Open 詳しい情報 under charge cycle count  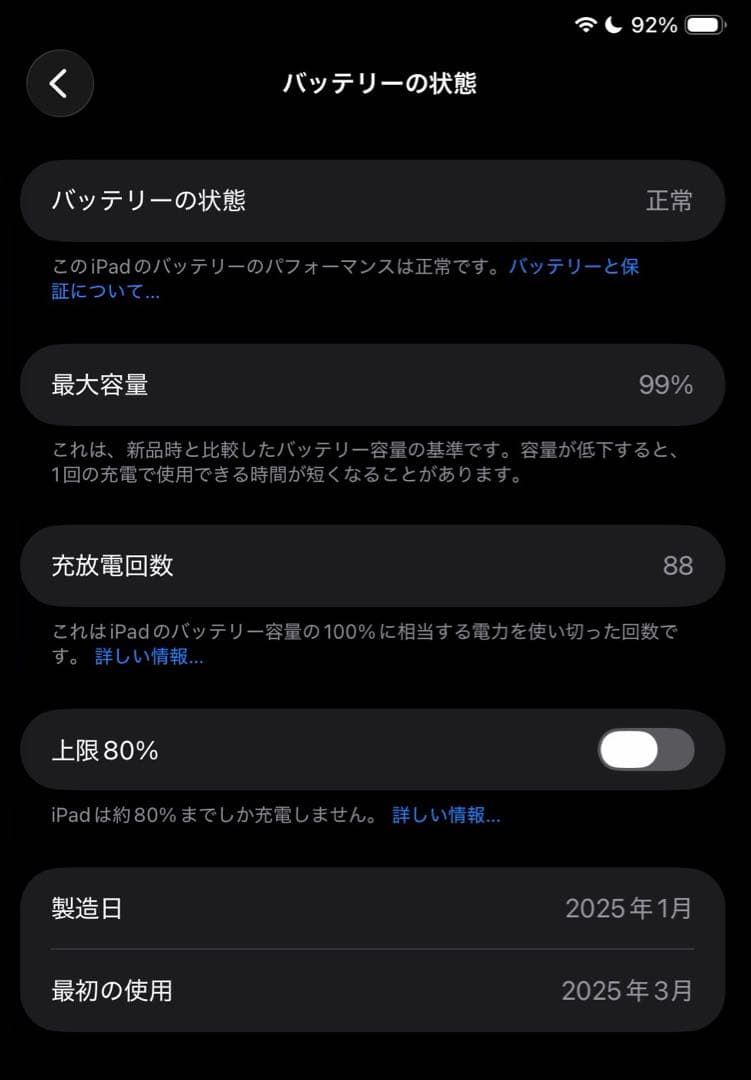pos(148,658)
